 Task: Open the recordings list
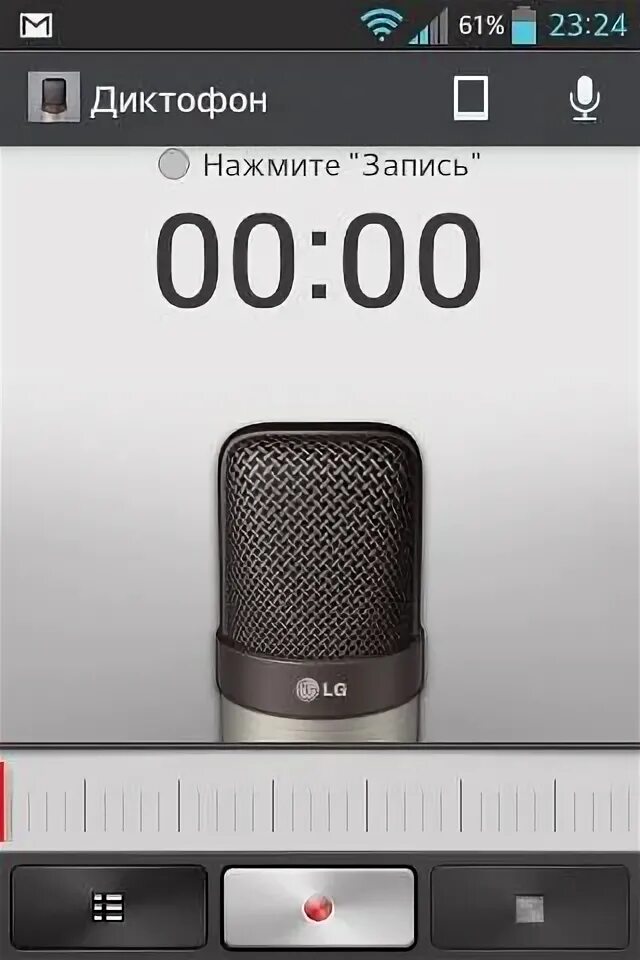point(108,907)
